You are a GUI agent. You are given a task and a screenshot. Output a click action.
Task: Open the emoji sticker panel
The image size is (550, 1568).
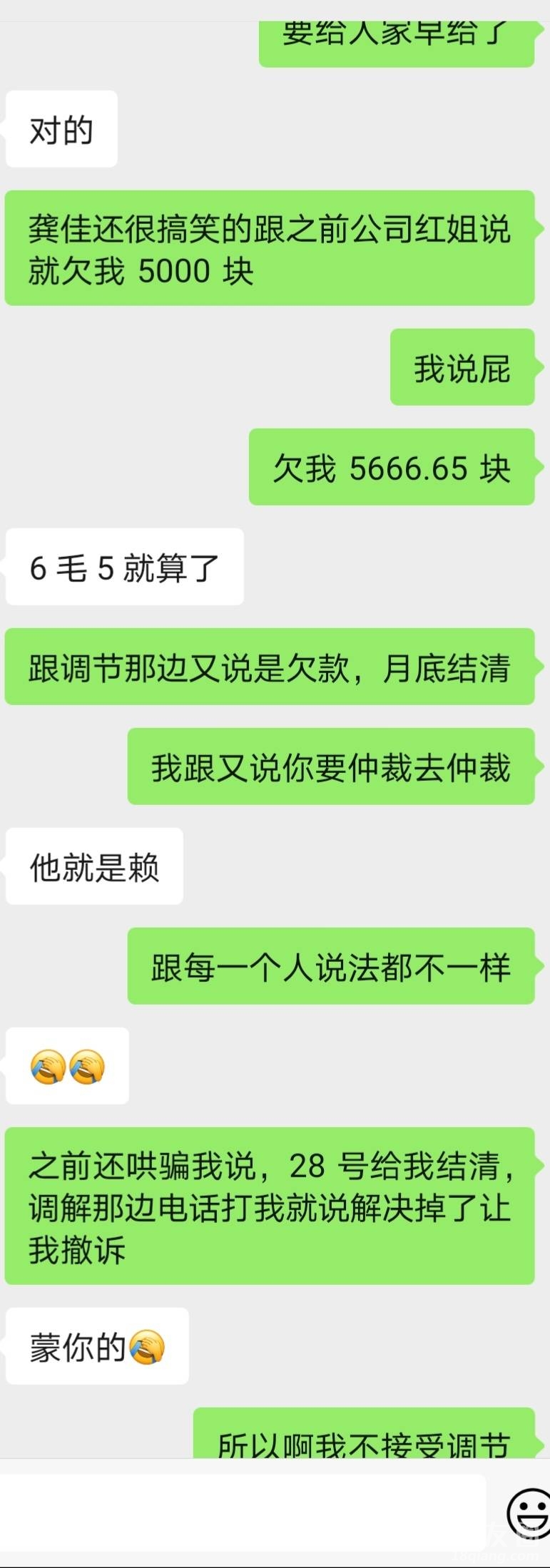(x=526, y=1512)
